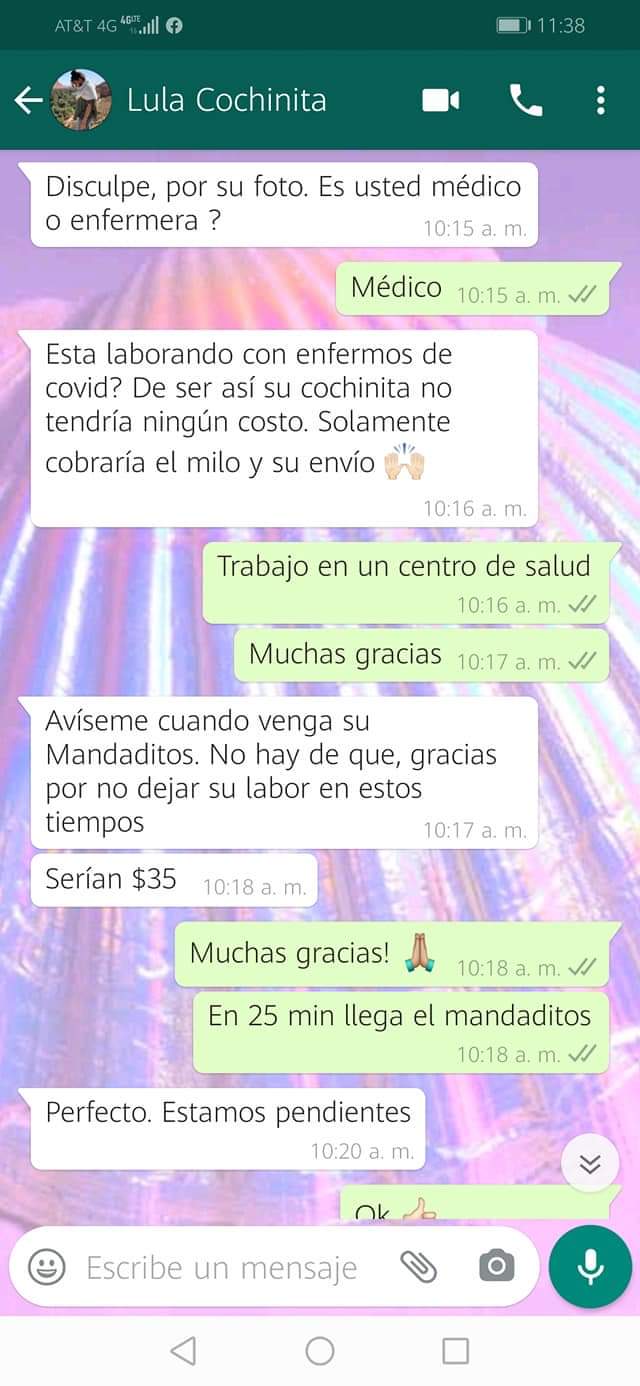The image size is (640, 1386).
Task: Tap the system home button
Action: [320, 1351]
